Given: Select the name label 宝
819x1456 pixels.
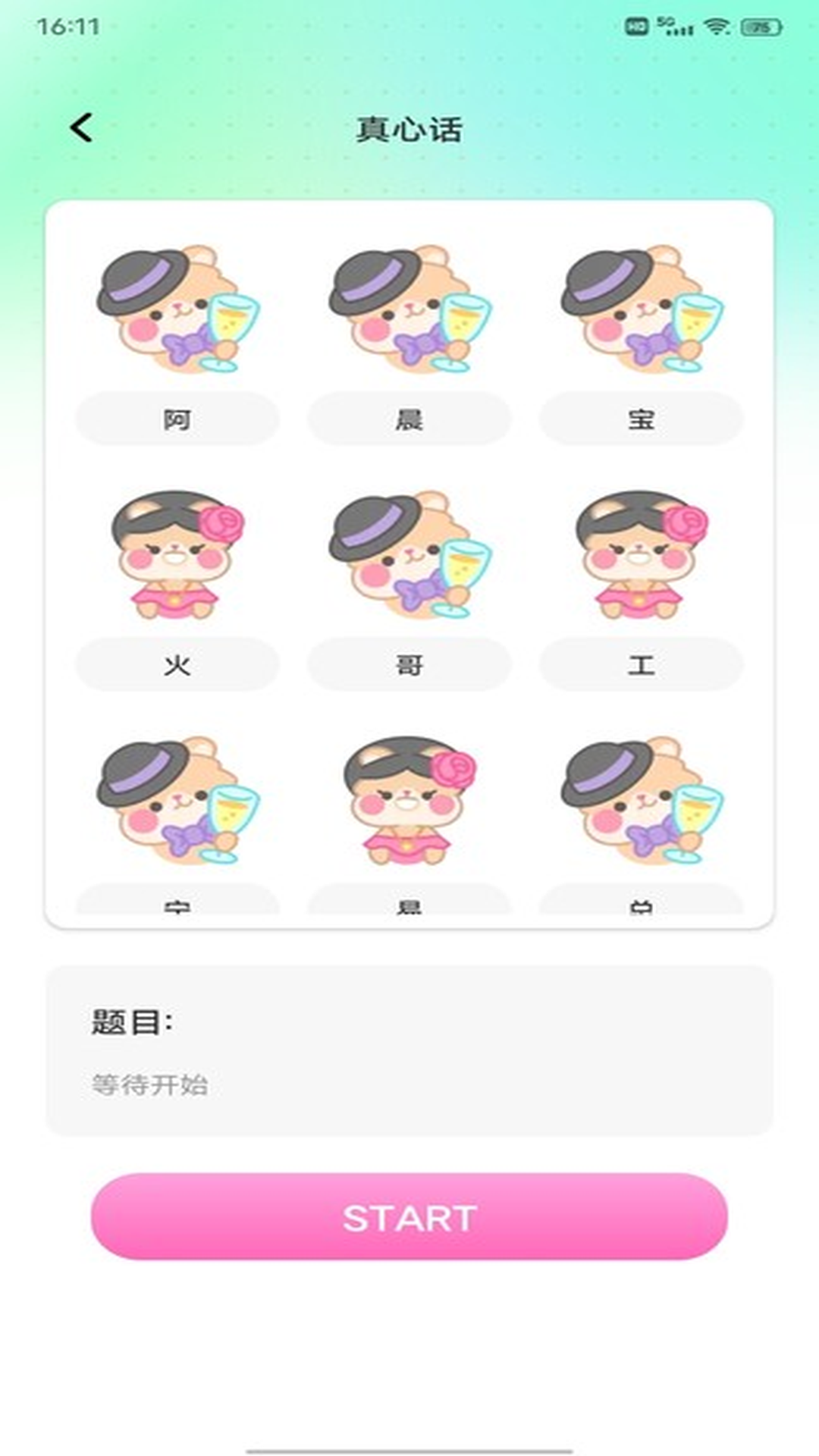Looking at the screenshot, I should coord(642,418).
